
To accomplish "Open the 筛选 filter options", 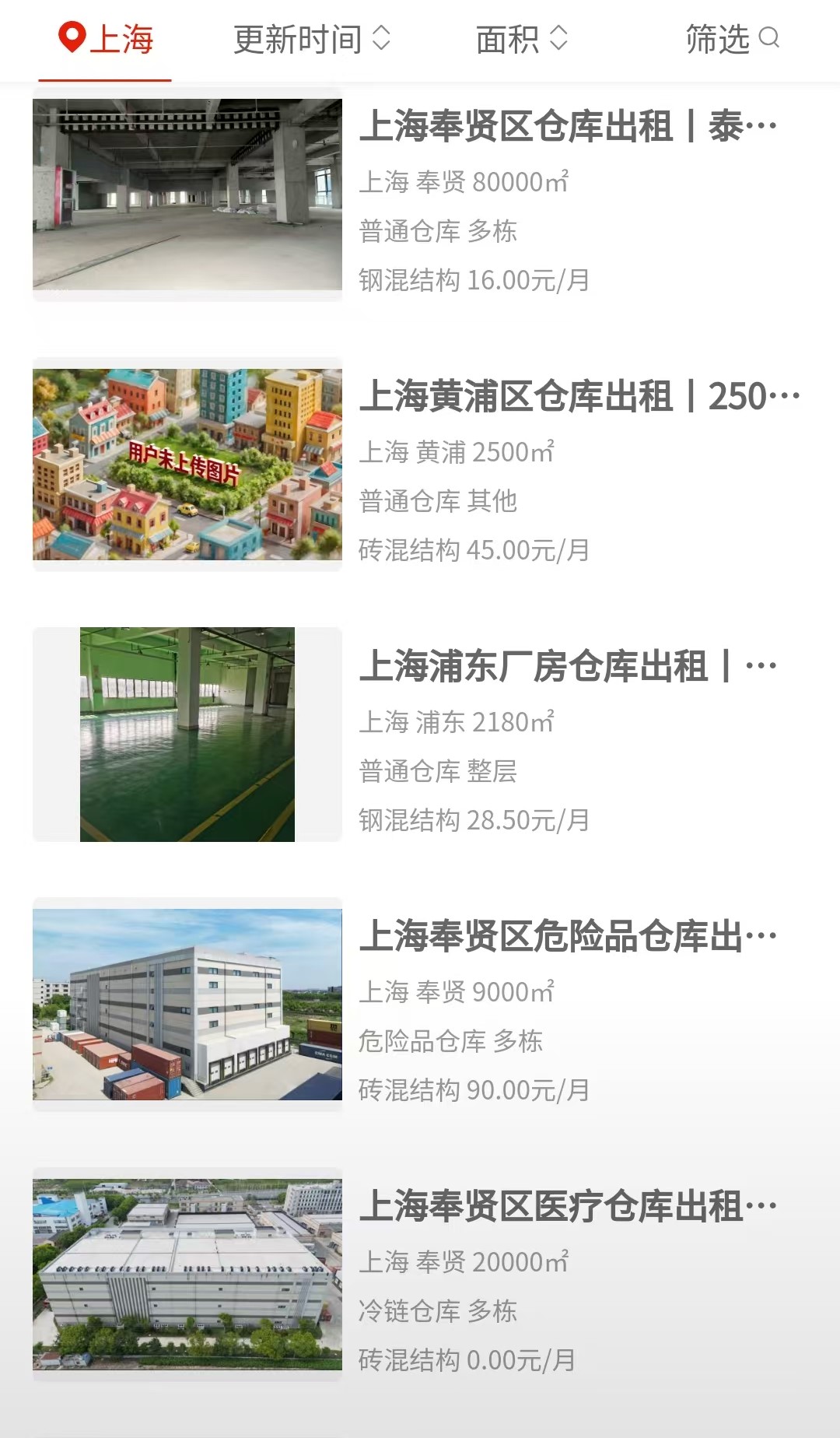I will [733, 39].
